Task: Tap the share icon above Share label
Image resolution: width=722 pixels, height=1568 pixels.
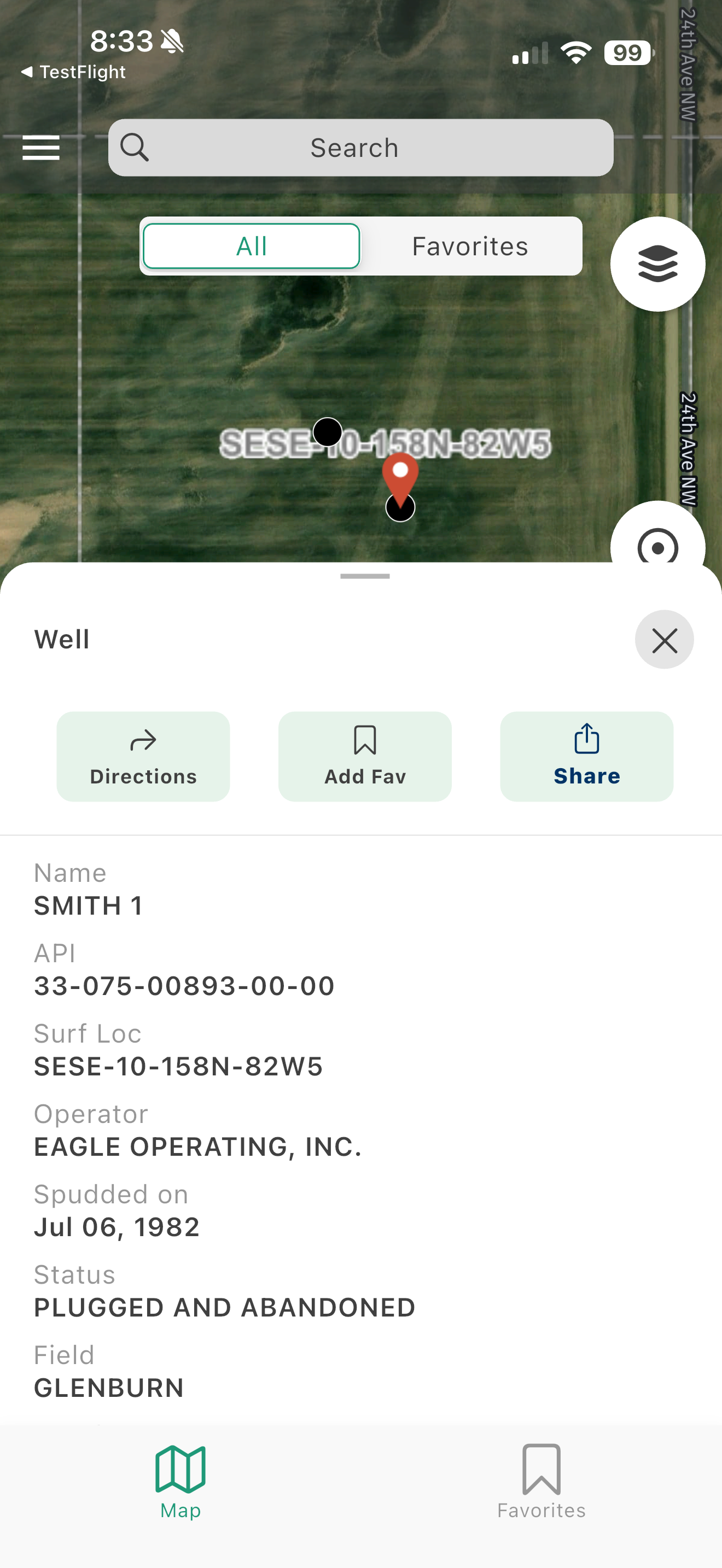Action: coord(586,738)
